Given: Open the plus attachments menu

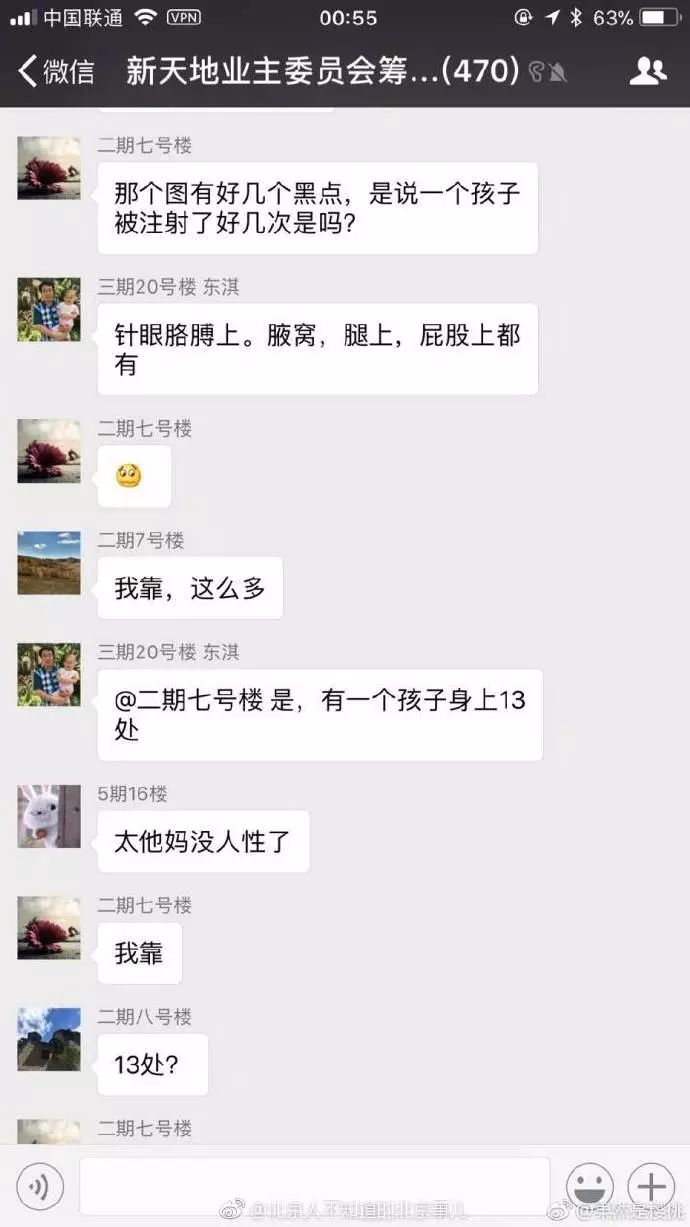Looking at the screenshot, I should [x=651, y=1187].
